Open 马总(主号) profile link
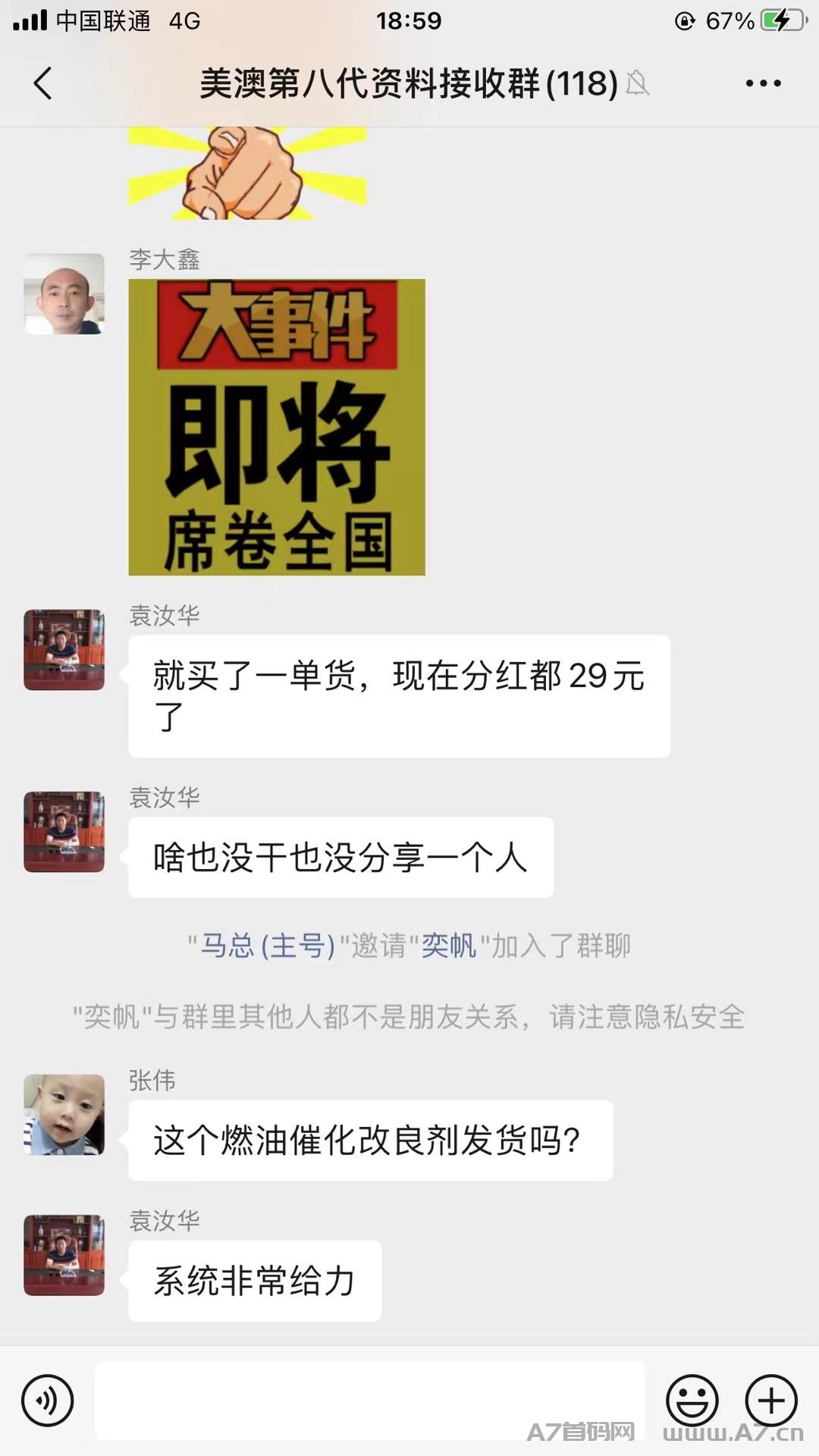The image size is (819, 1456). point(267,946)
